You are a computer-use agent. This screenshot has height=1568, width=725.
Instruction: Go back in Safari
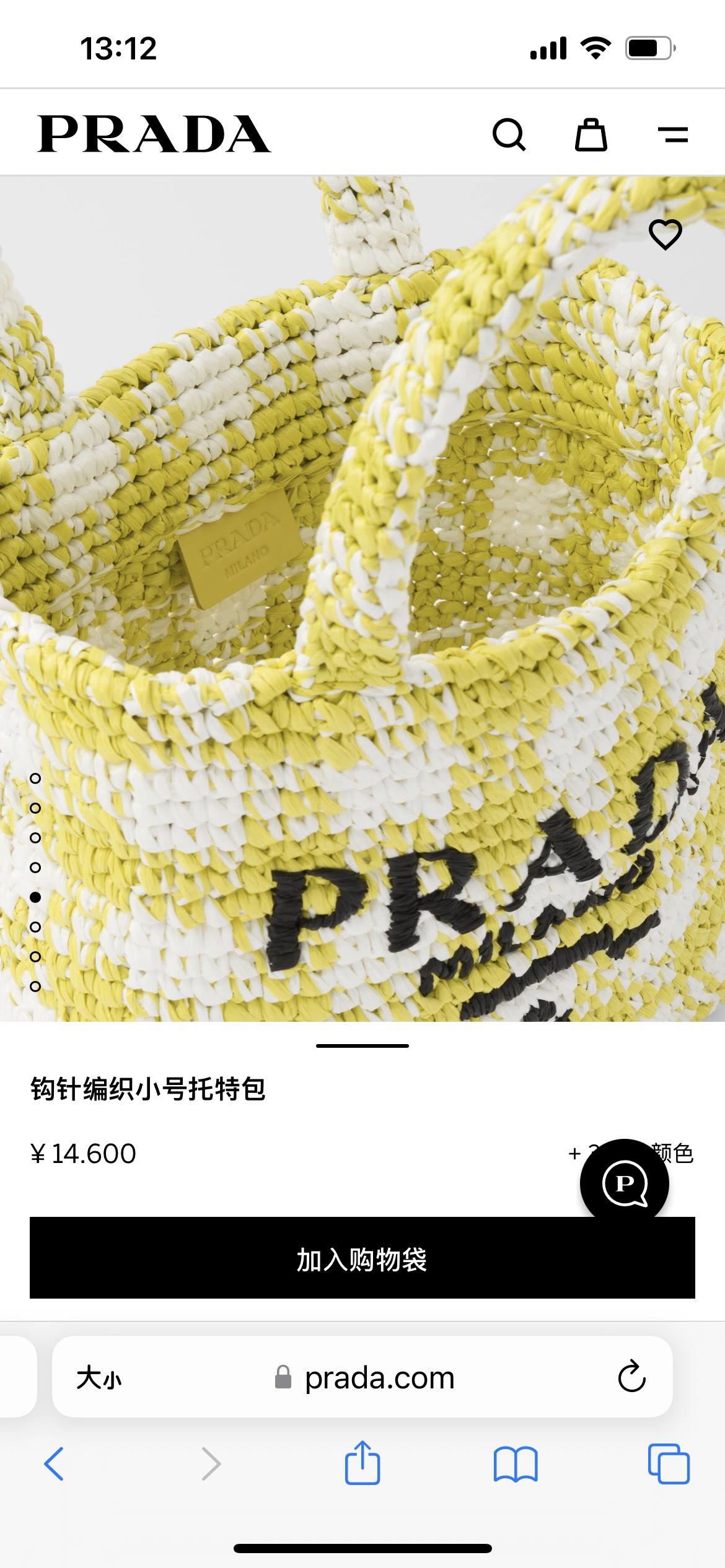pyautogui.click(x=54, y=1465)
